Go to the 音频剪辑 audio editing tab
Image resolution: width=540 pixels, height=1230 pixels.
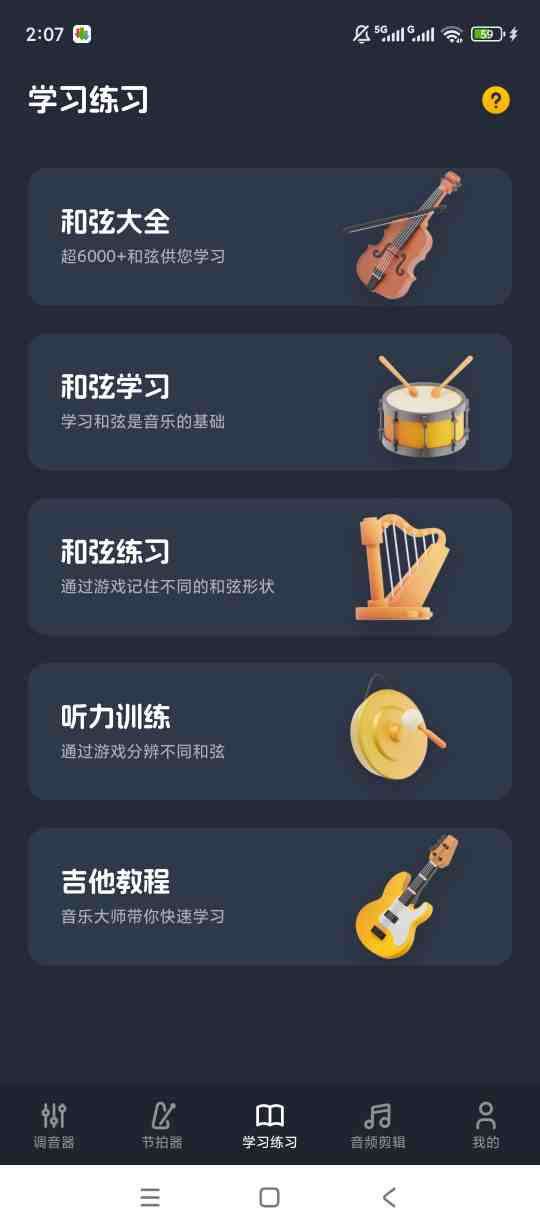point(378,1125)
